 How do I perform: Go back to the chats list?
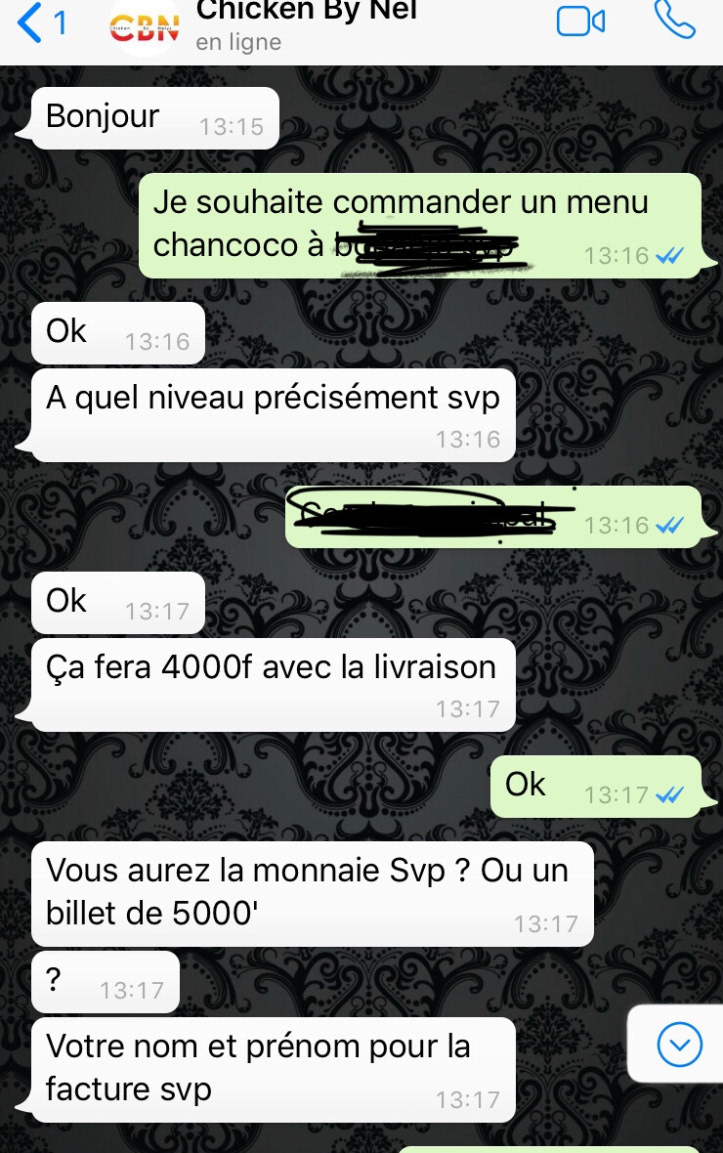pyautogui.click(x=40, y=23)
